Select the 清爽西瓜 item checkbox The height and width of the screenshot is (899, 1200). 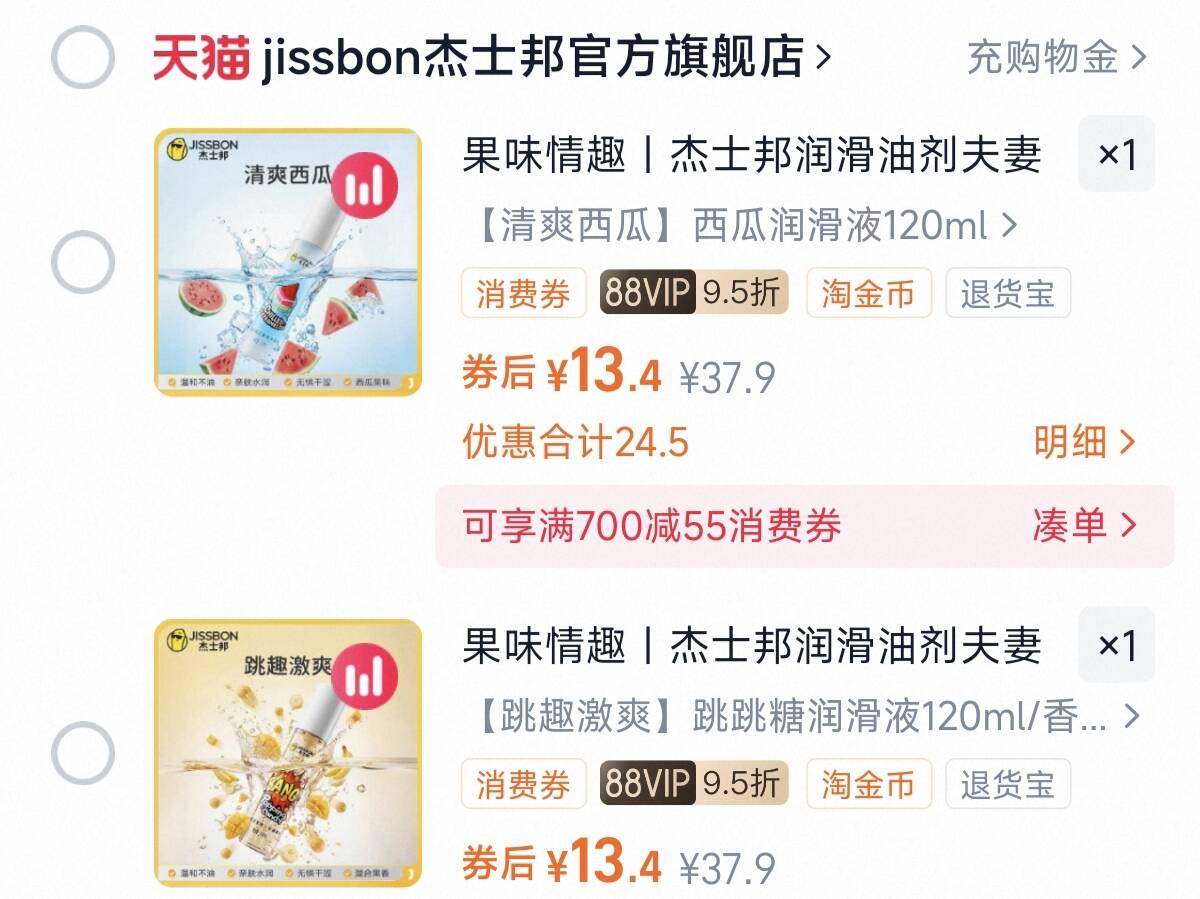83,262
